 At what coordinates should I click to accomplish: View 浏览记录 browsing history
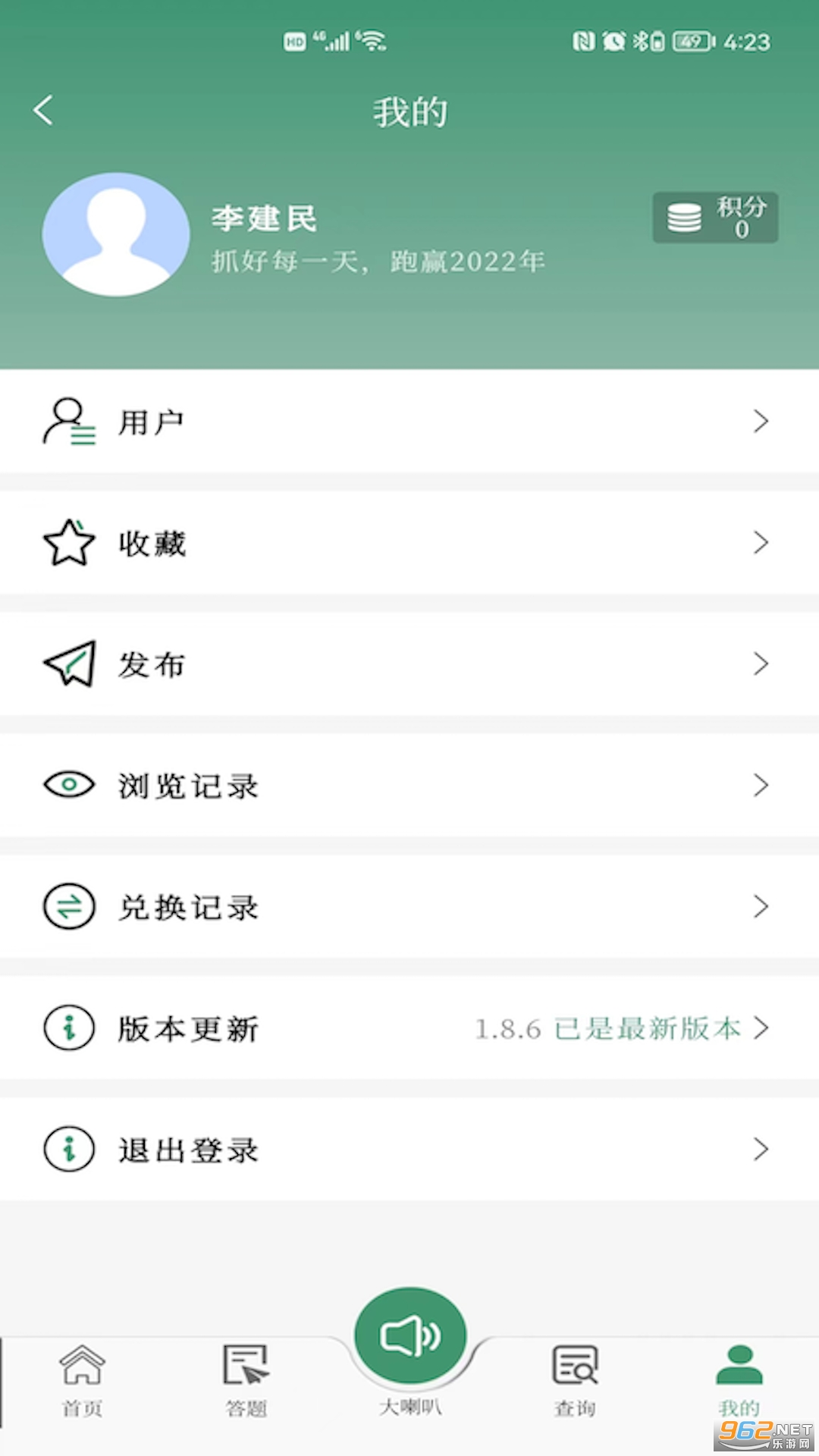pos(409,786)
